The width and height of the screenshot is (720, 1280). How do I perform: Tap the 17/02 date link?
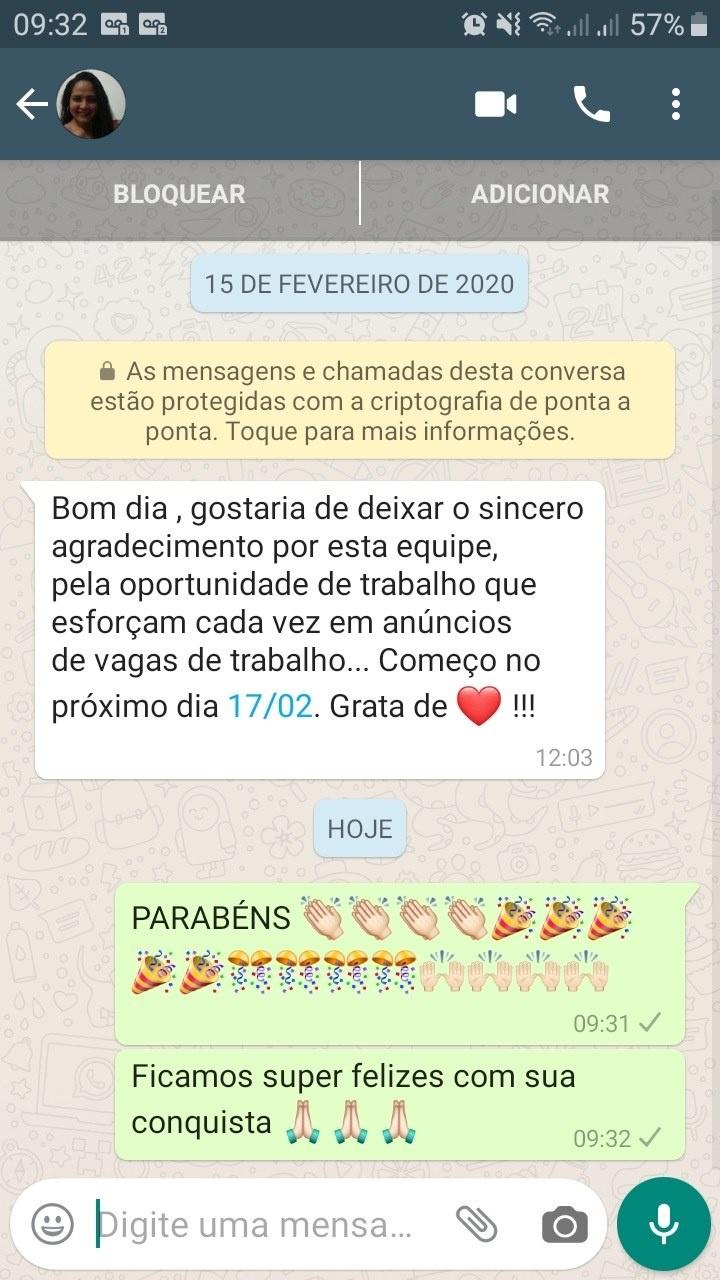pos(270,706)
